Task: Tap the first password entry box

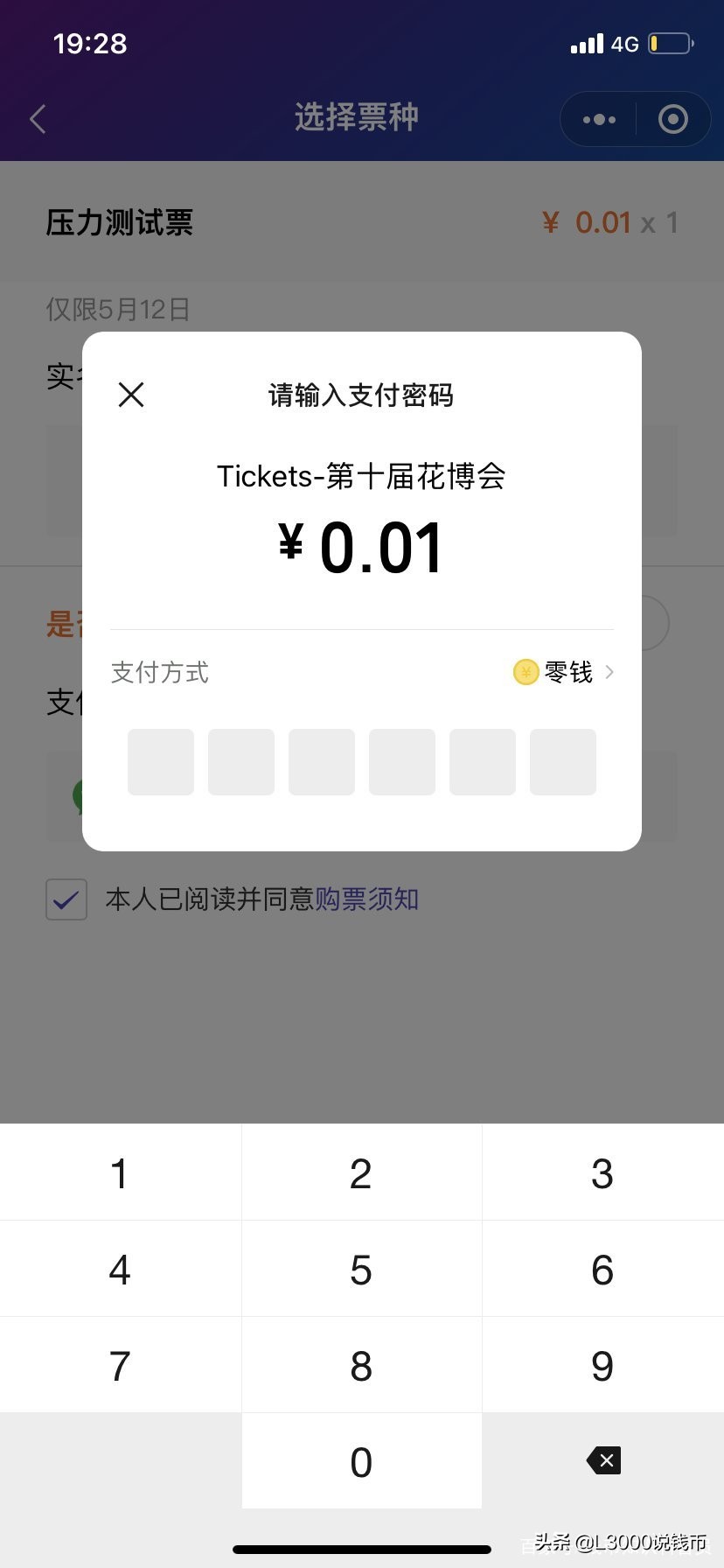Action: pos(160,761)
